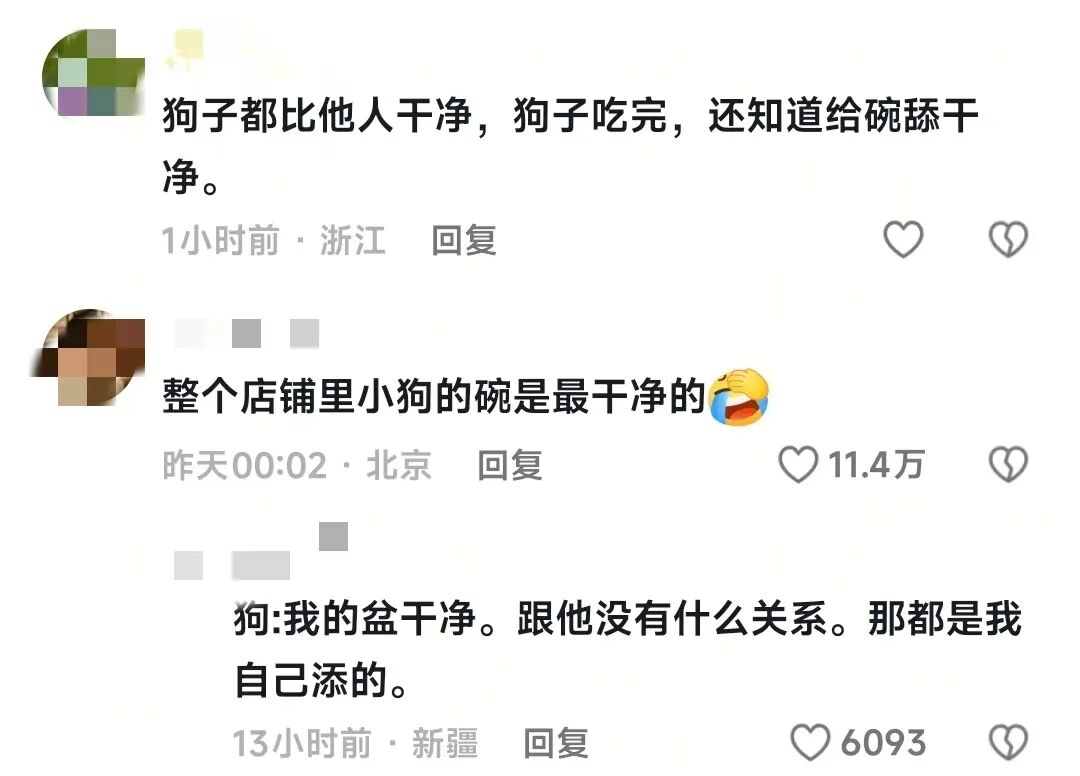Image resolution: width=1080 pixels, height=776 pixels.
Task: Open avatar of the 浙江 commenter
Action: pos(92,73)
